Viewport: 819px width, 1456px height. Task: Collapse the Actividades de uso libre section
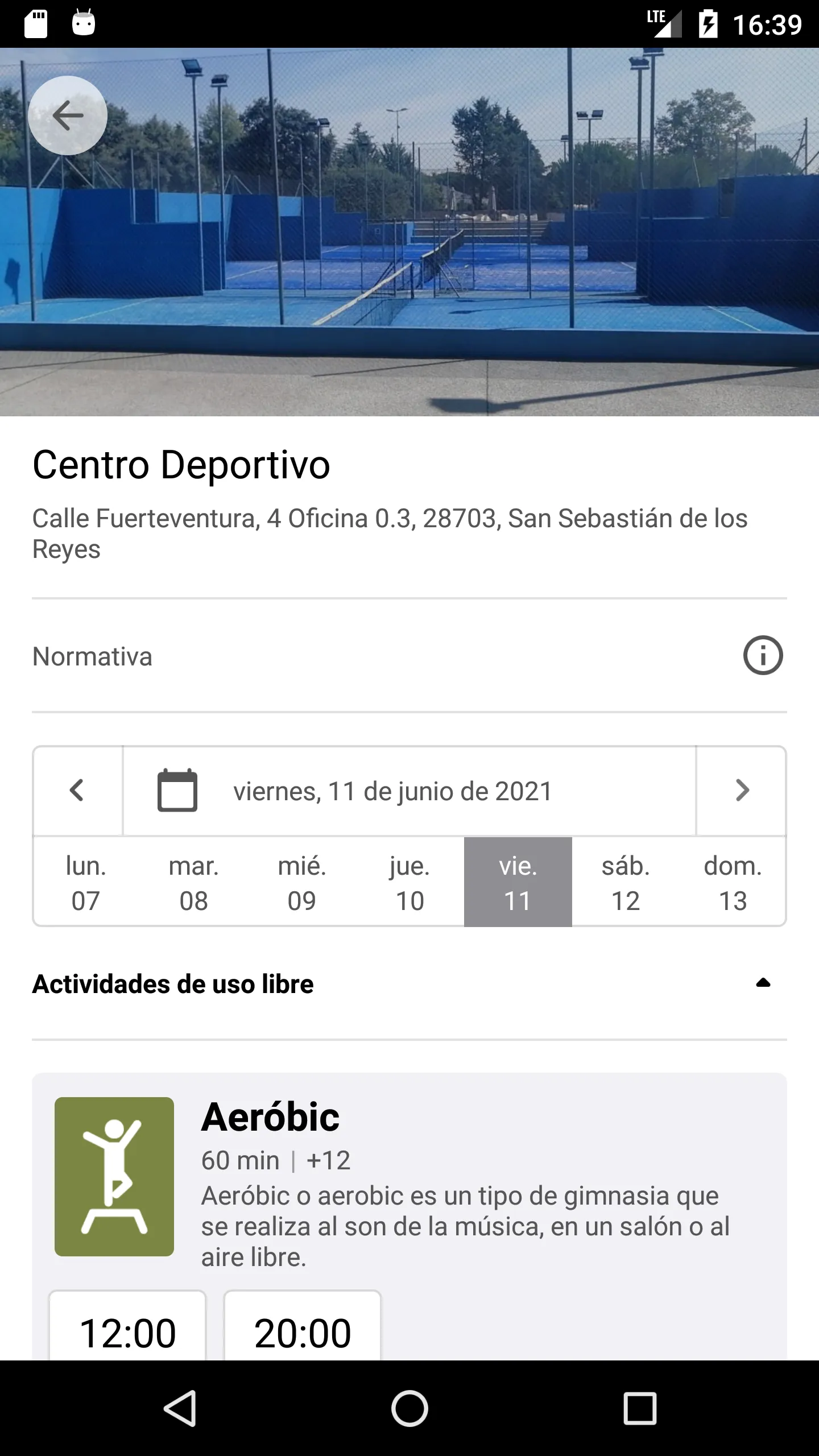[x=763, y=983]
